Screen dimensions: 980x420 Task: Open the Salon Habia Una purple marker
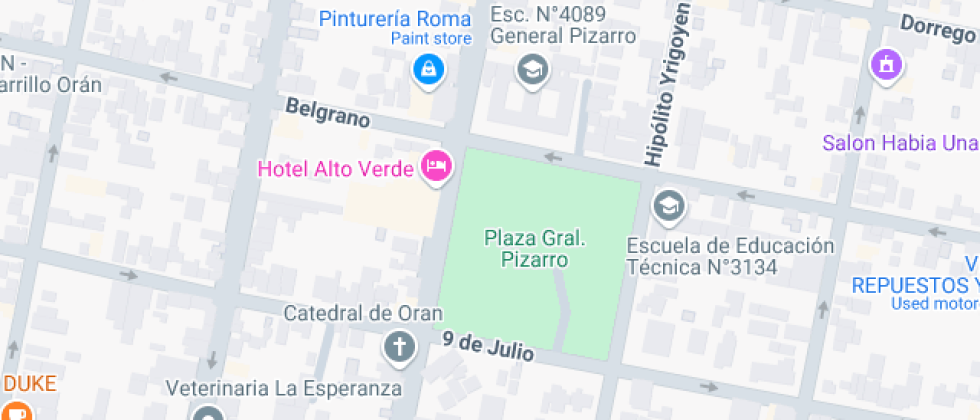(x=885, y=67)
